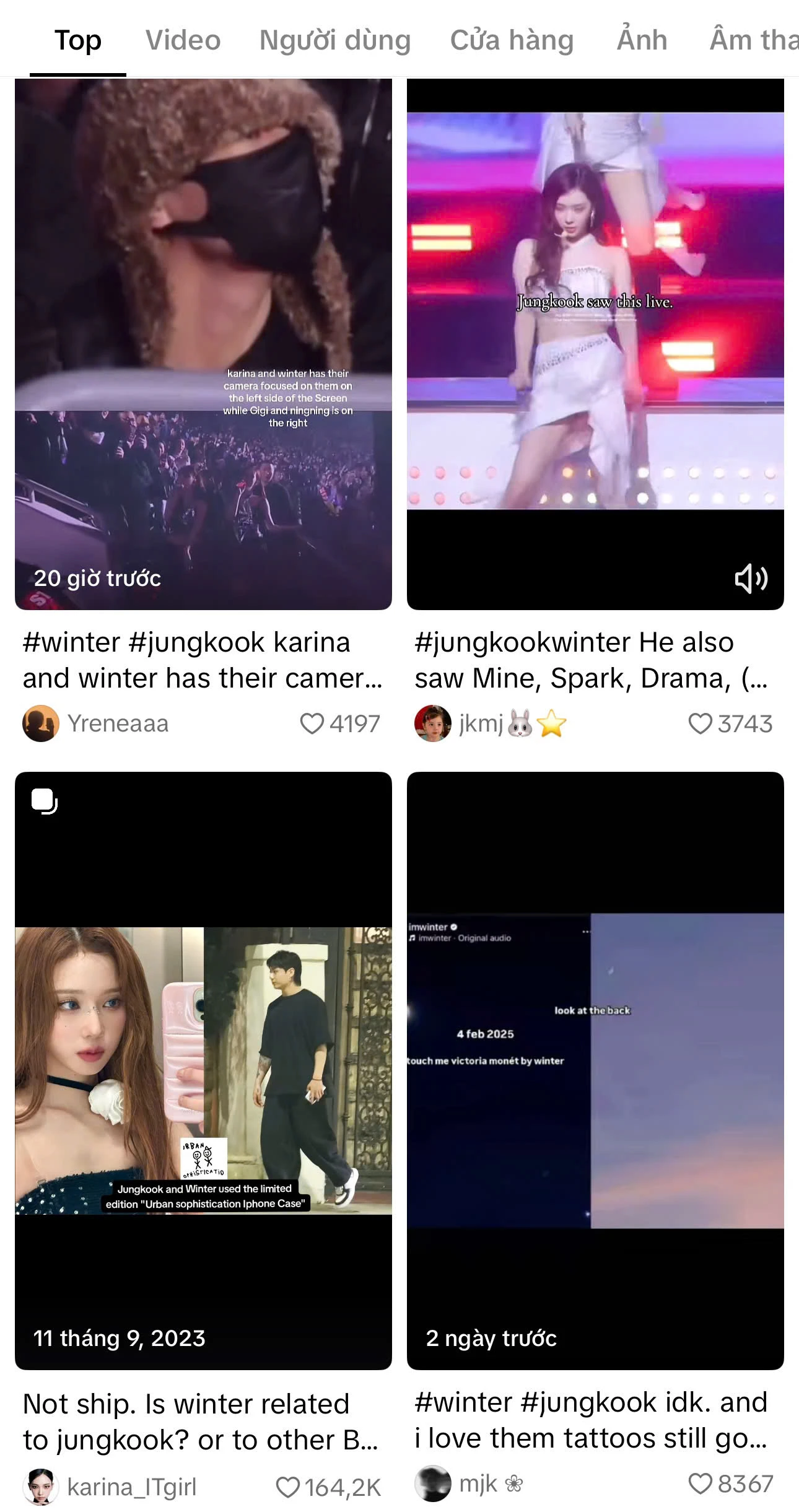Open the Cửa hàng tab
Viewport: 799px width, 1512px height.
click(512, 40)
